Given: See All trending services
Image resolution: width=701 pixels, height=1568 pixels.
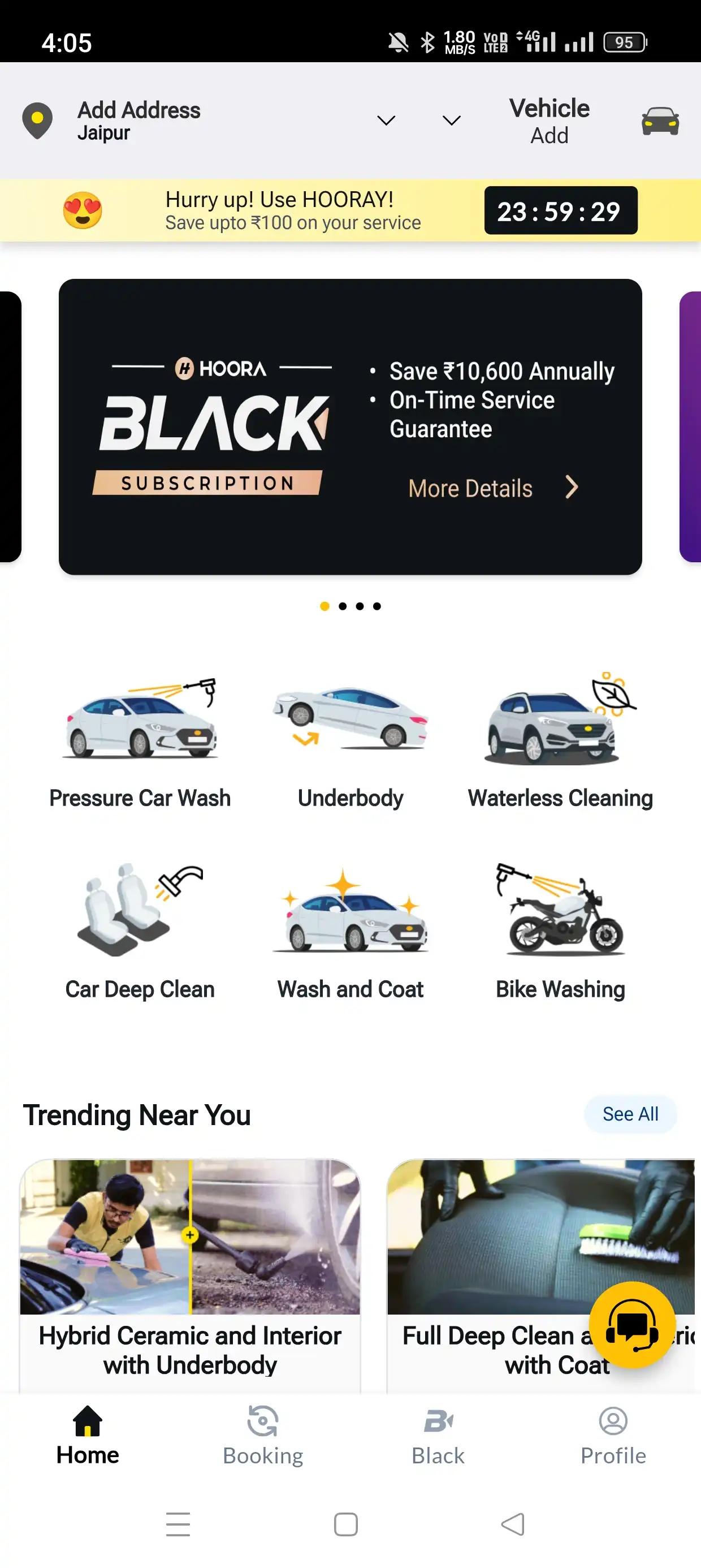Looking at the screenshot, I should click(x=630, y=1114).
